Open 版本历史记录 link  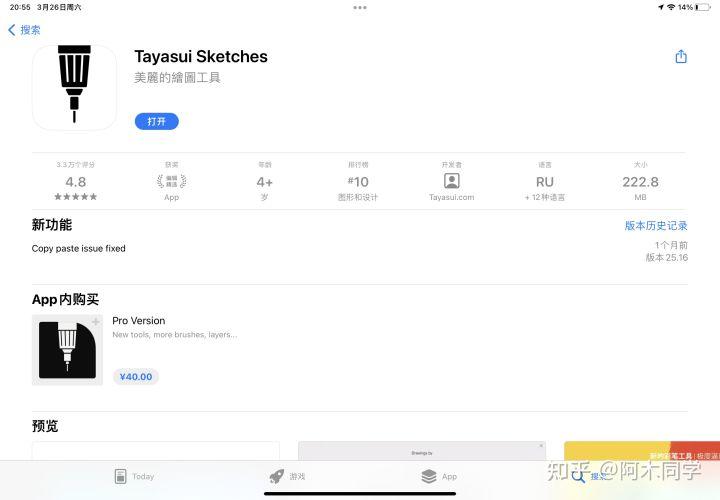pyautogui.click(x=656, y=226)
